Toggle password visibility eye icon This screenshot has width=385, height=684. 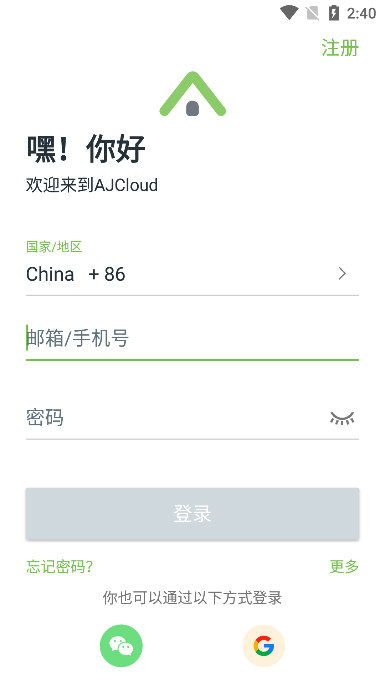342,418
